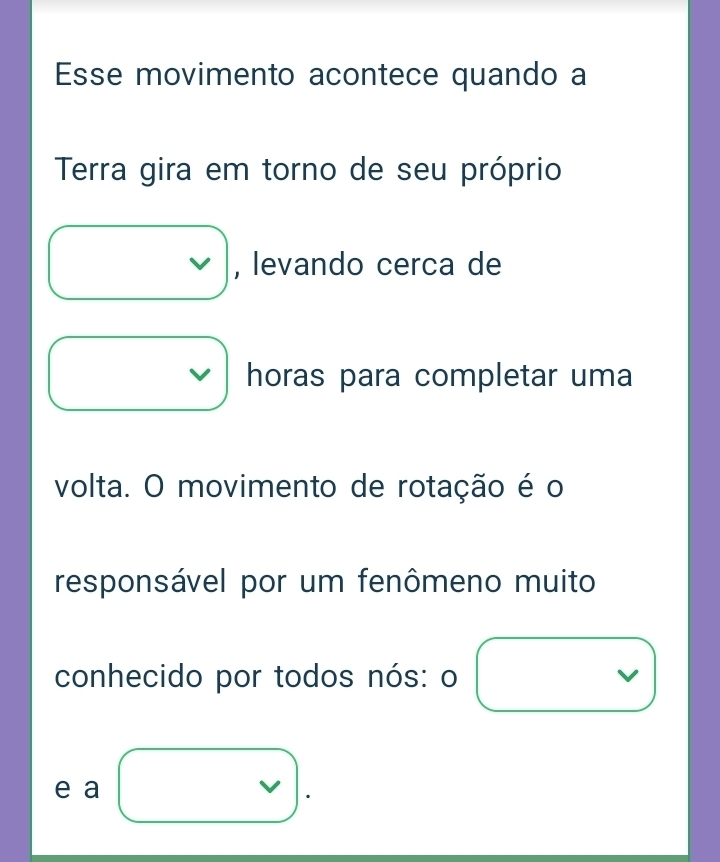Open the dropdown before ", levando cerca de"
Viewport: 720px width, 862px height.
point(139,263)
